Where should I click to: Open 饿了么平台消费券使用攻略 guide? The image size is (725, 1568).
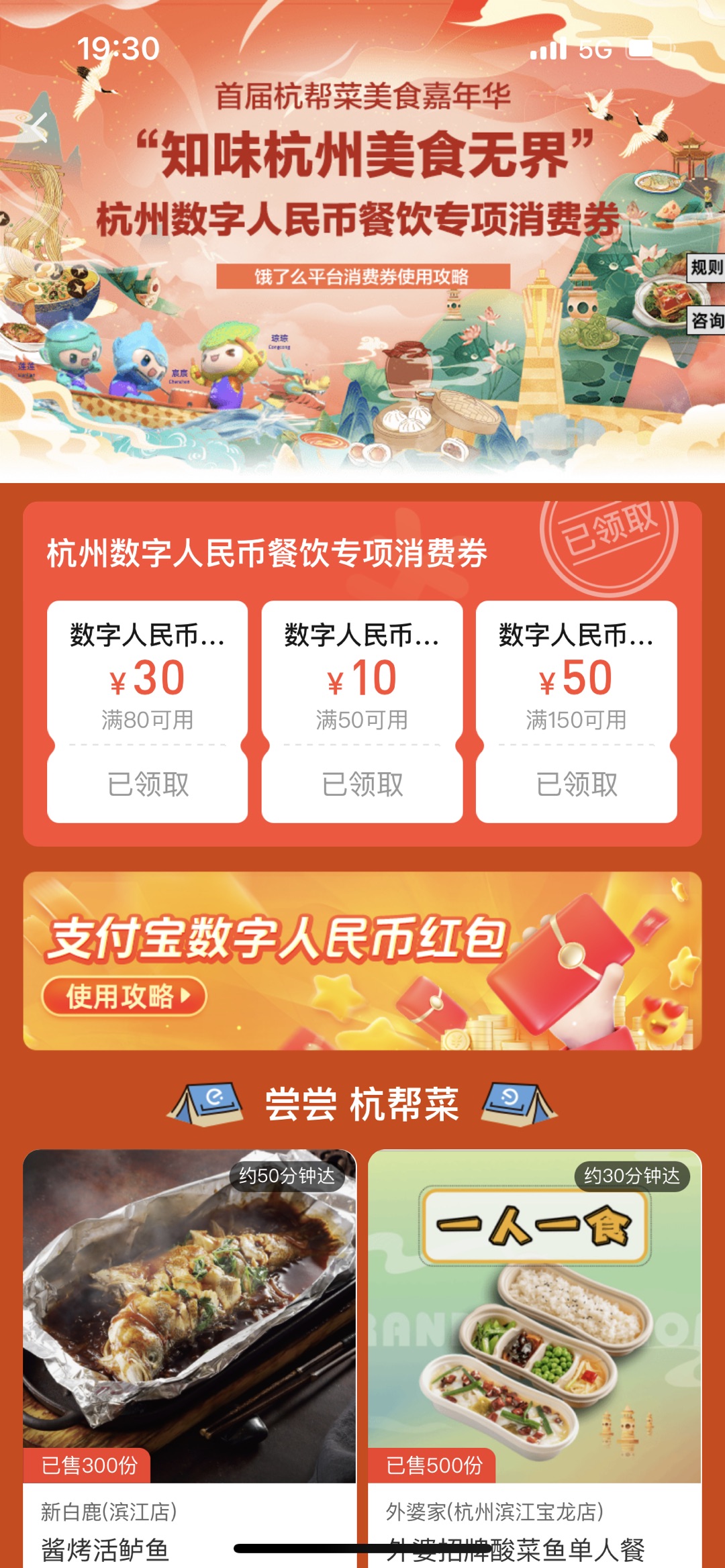coord(362,276)
